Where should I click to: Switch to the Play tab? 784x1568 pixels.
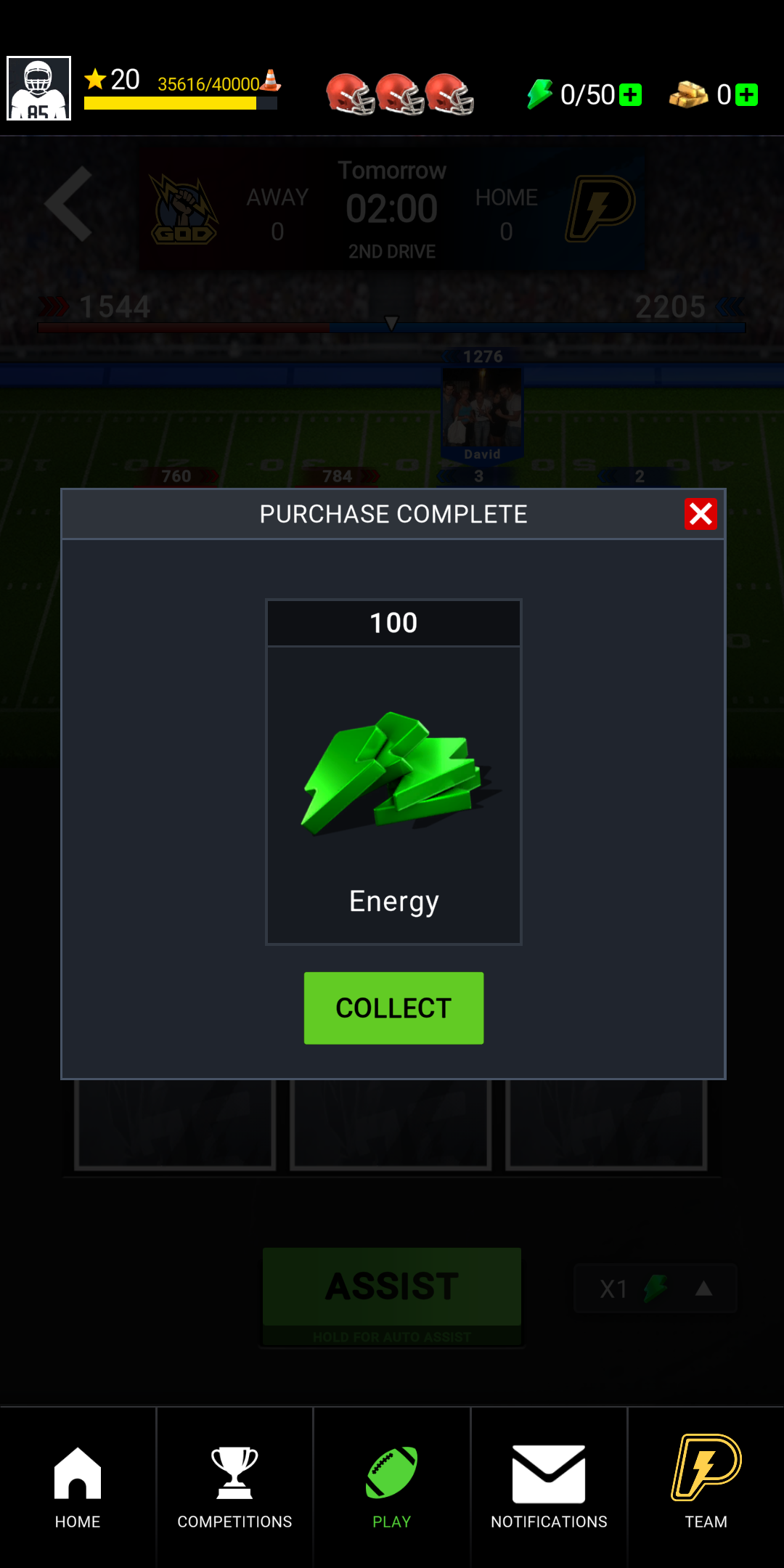392,1487
